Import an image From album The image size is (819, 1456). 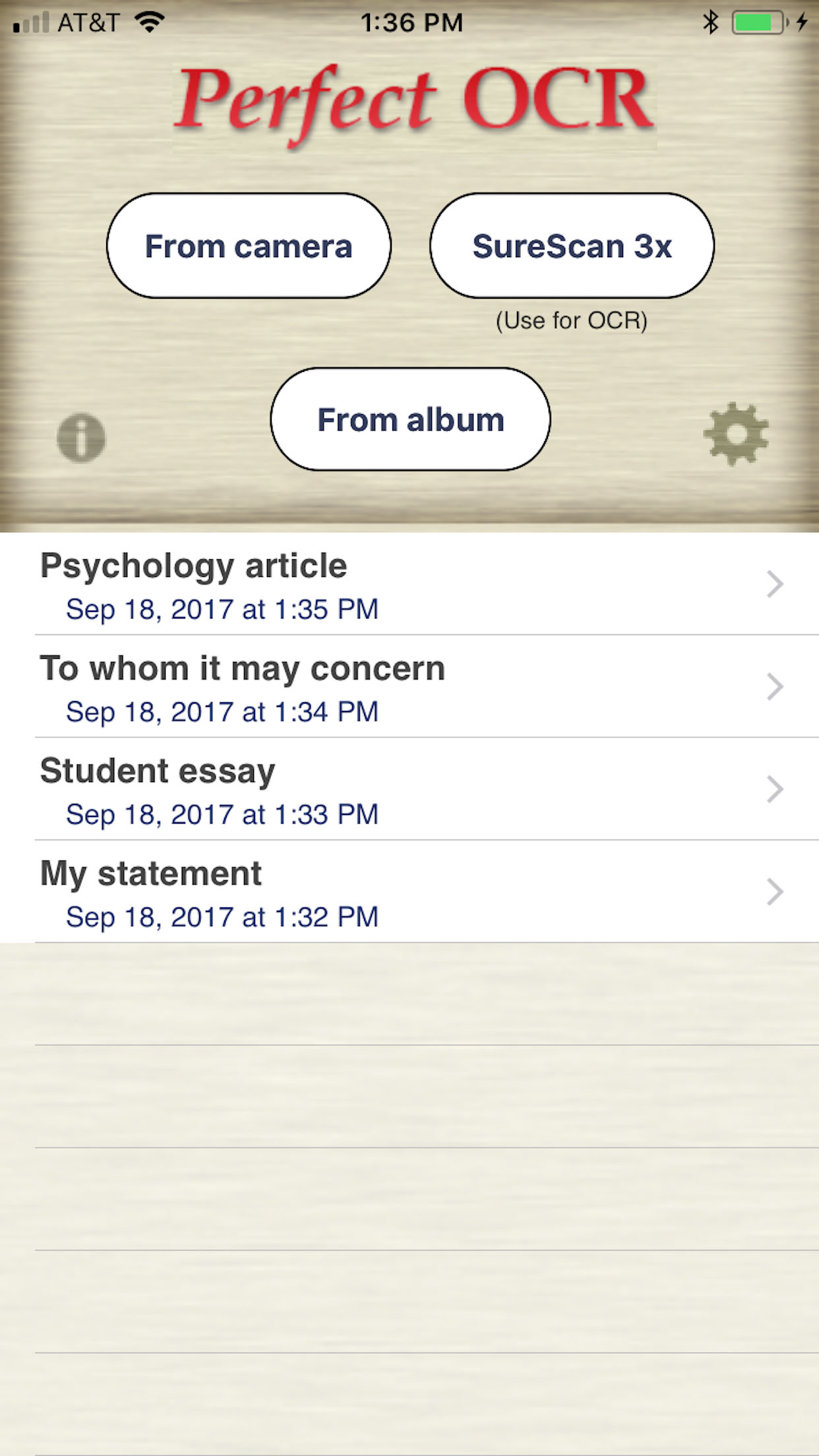coord(410,419)
